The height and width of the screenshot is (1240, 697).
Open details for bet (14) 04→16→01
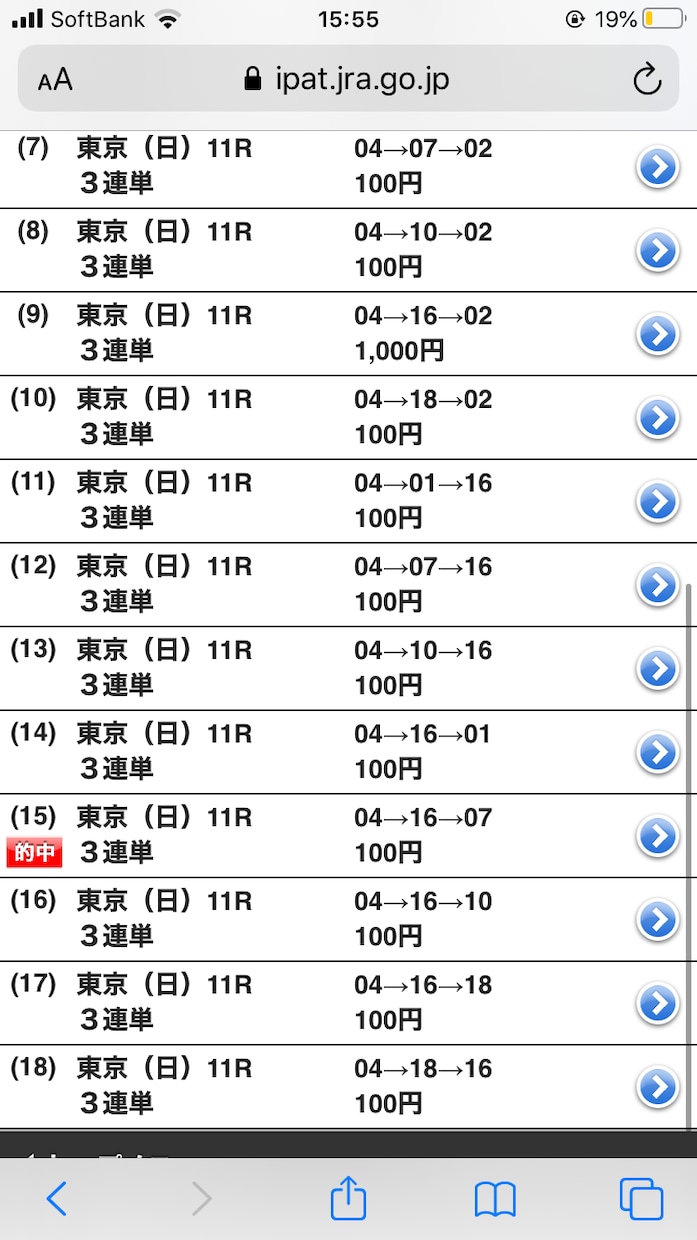[x=658, y=752]
